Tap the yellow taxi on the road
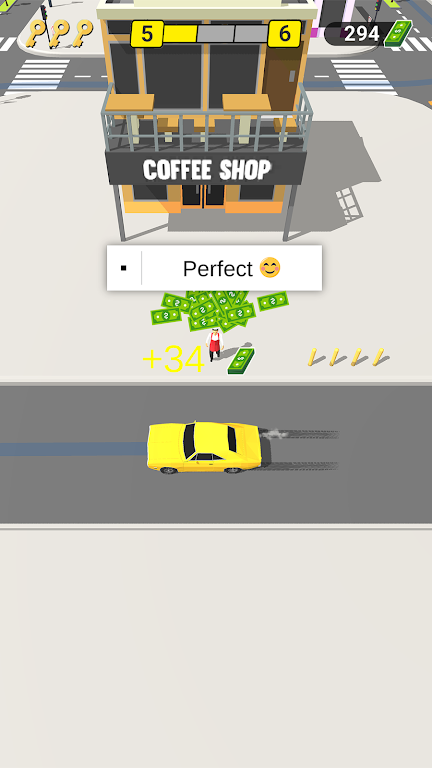 coord(204,448)
